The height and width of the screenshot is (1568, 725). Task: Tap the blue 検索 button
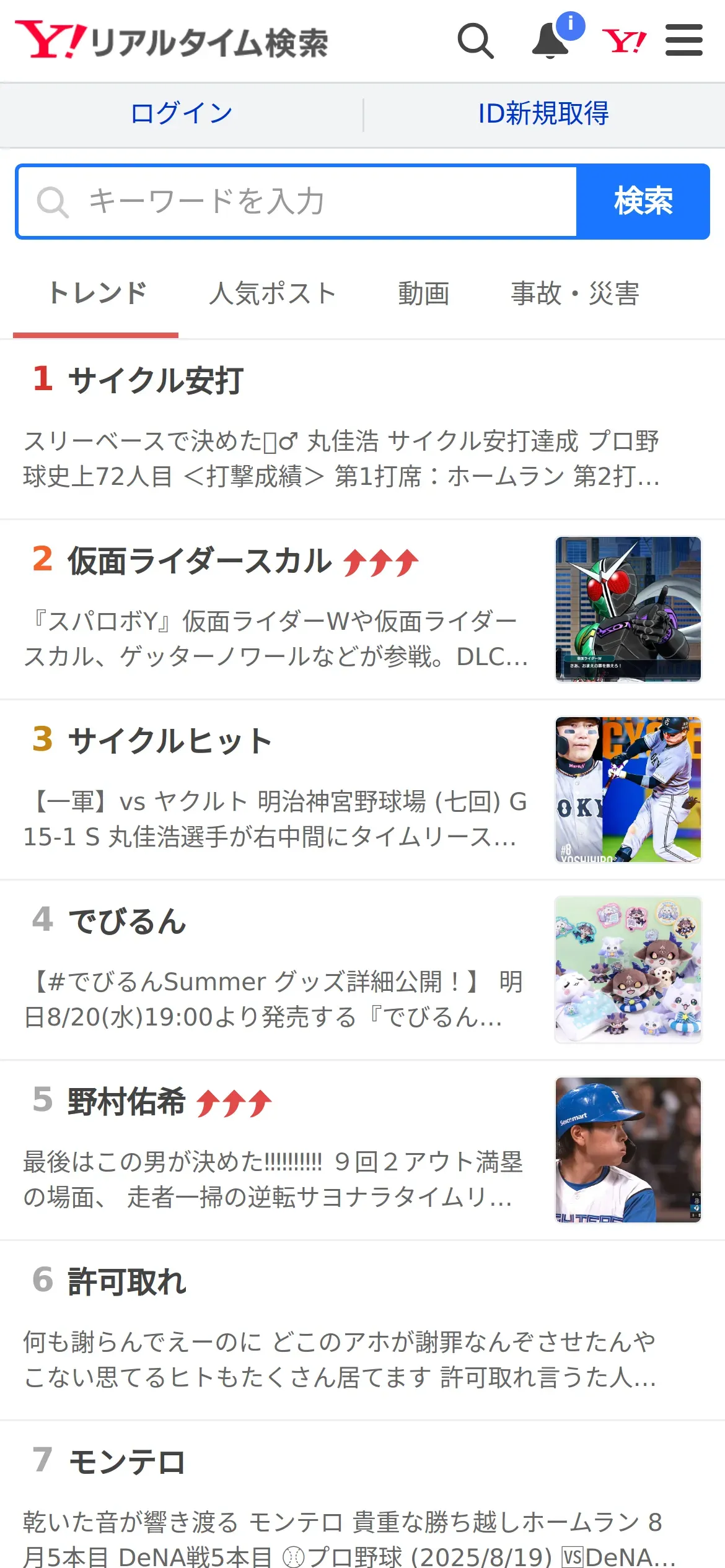click(x=643, y=201)
